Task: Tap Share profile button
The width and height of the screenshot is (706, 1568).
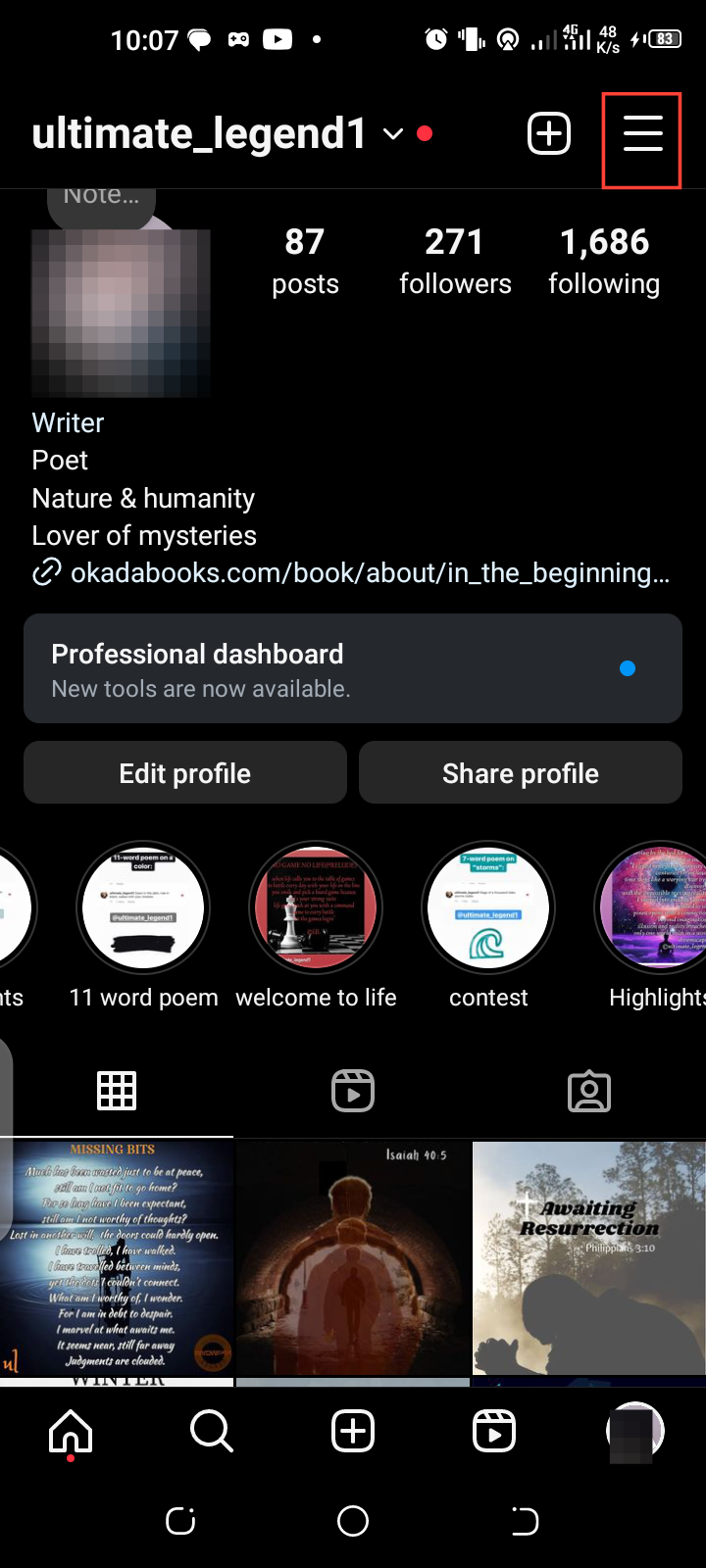Action: 521,773
